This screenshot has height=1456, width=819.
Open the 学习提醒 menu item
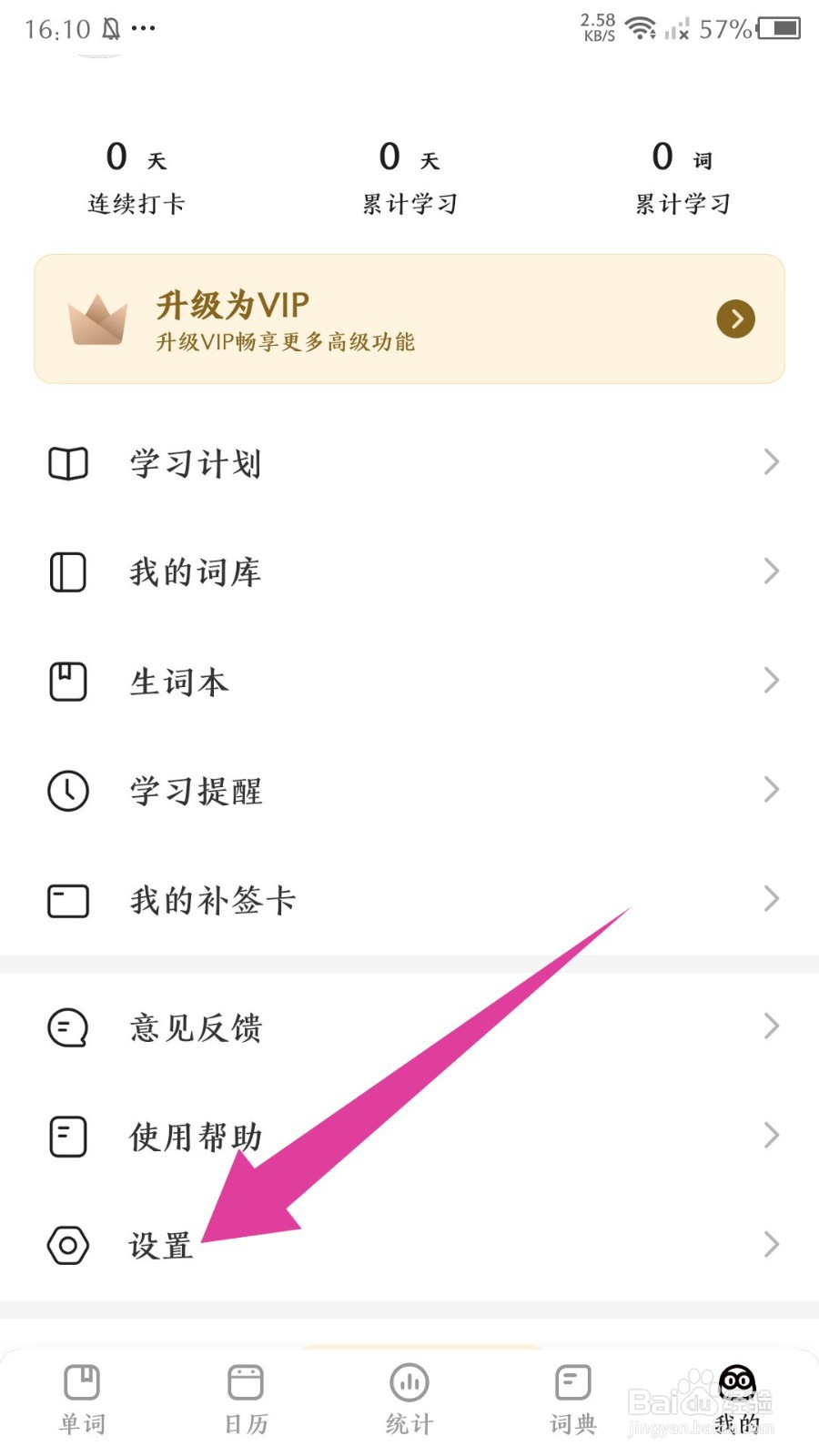[196, 791]
